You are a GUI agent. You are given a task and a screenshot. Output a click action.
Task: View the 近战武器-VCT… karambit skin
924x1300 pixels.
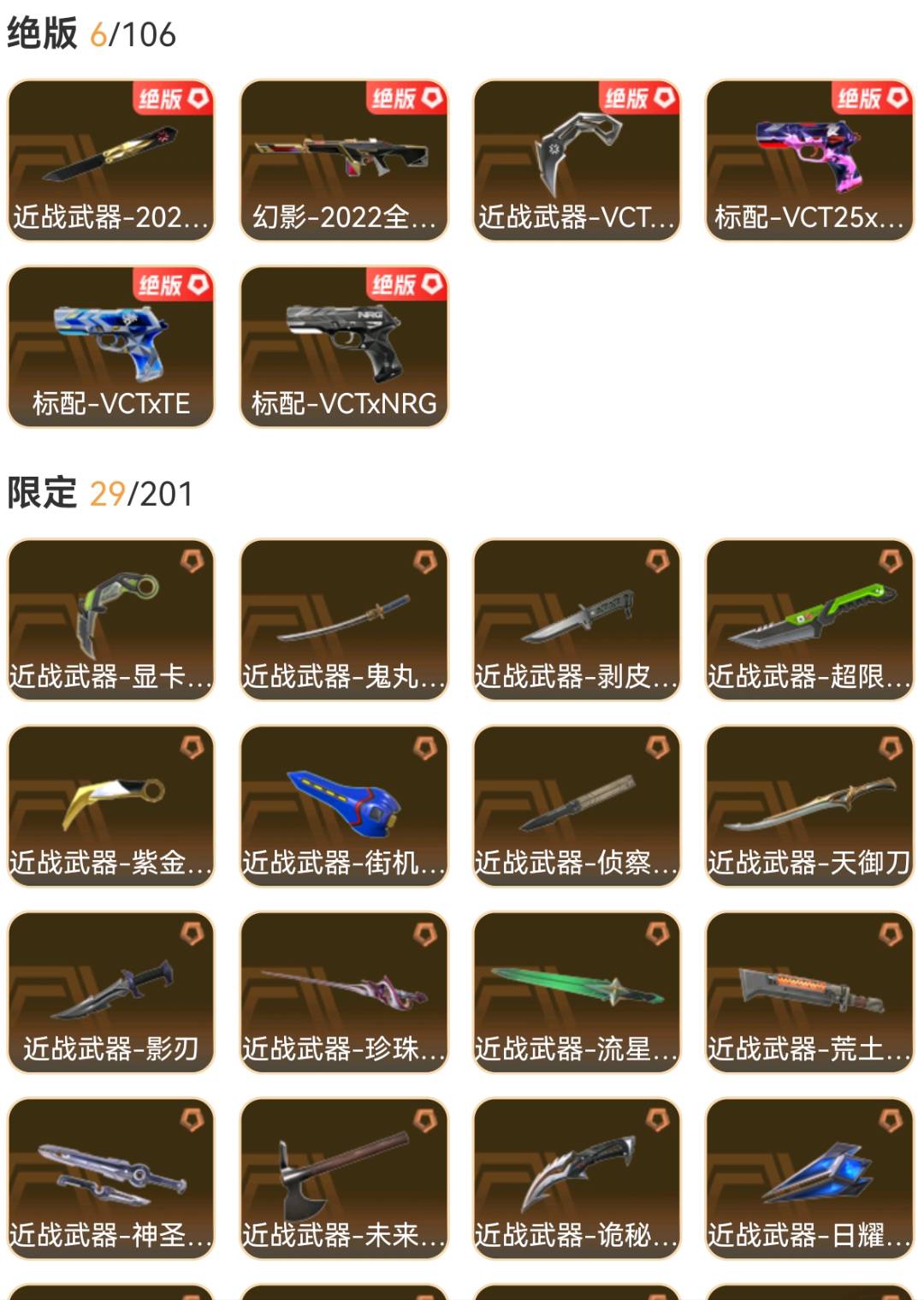[577, 160]
